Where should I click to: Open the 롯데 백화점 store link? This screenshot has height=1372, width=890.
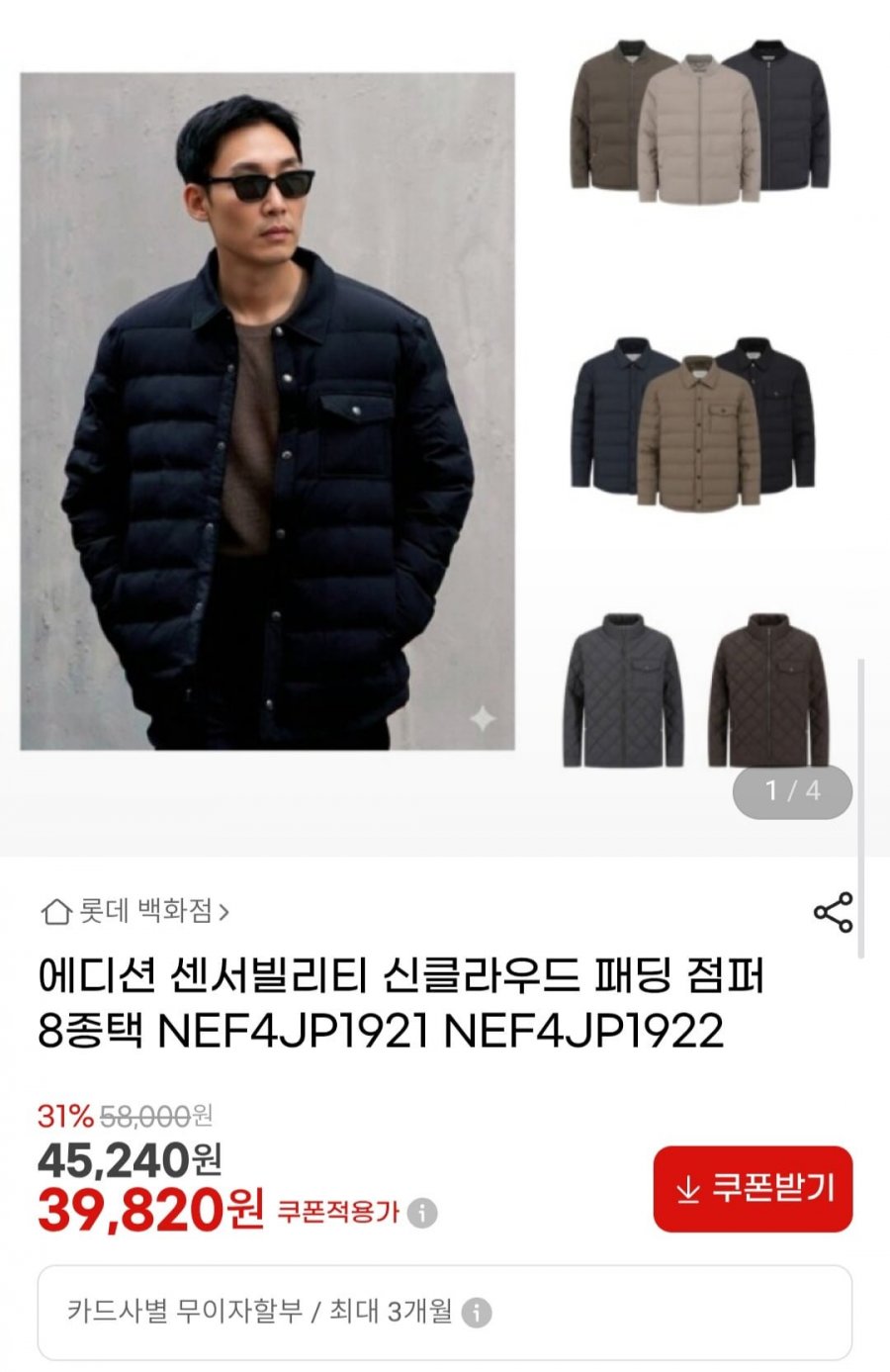pyautogui.click(x=136, y=911)
